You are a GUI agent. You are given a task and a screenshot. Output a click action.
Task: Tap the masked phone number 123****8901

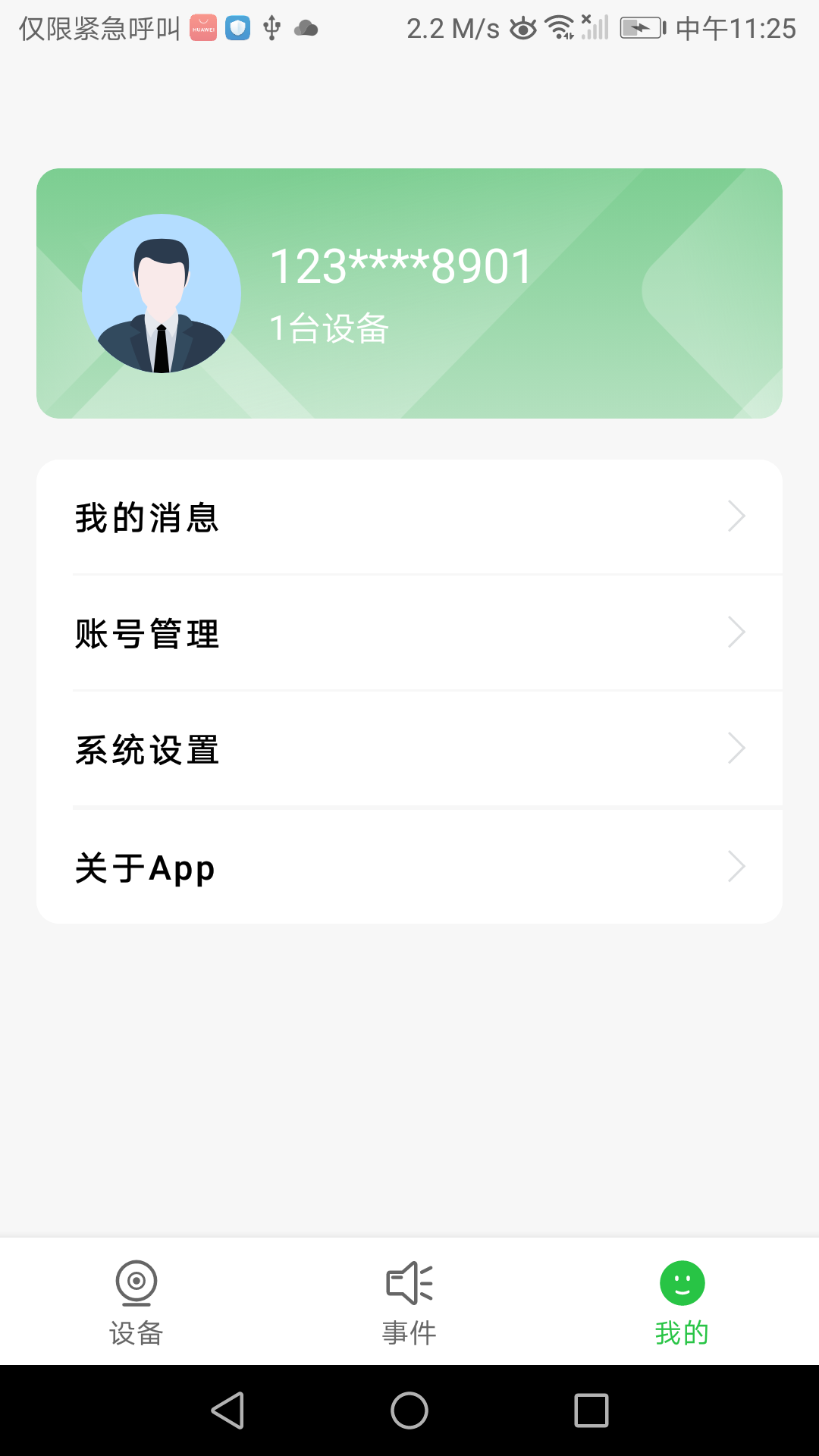pyautogui.click(x=401, y=265)
